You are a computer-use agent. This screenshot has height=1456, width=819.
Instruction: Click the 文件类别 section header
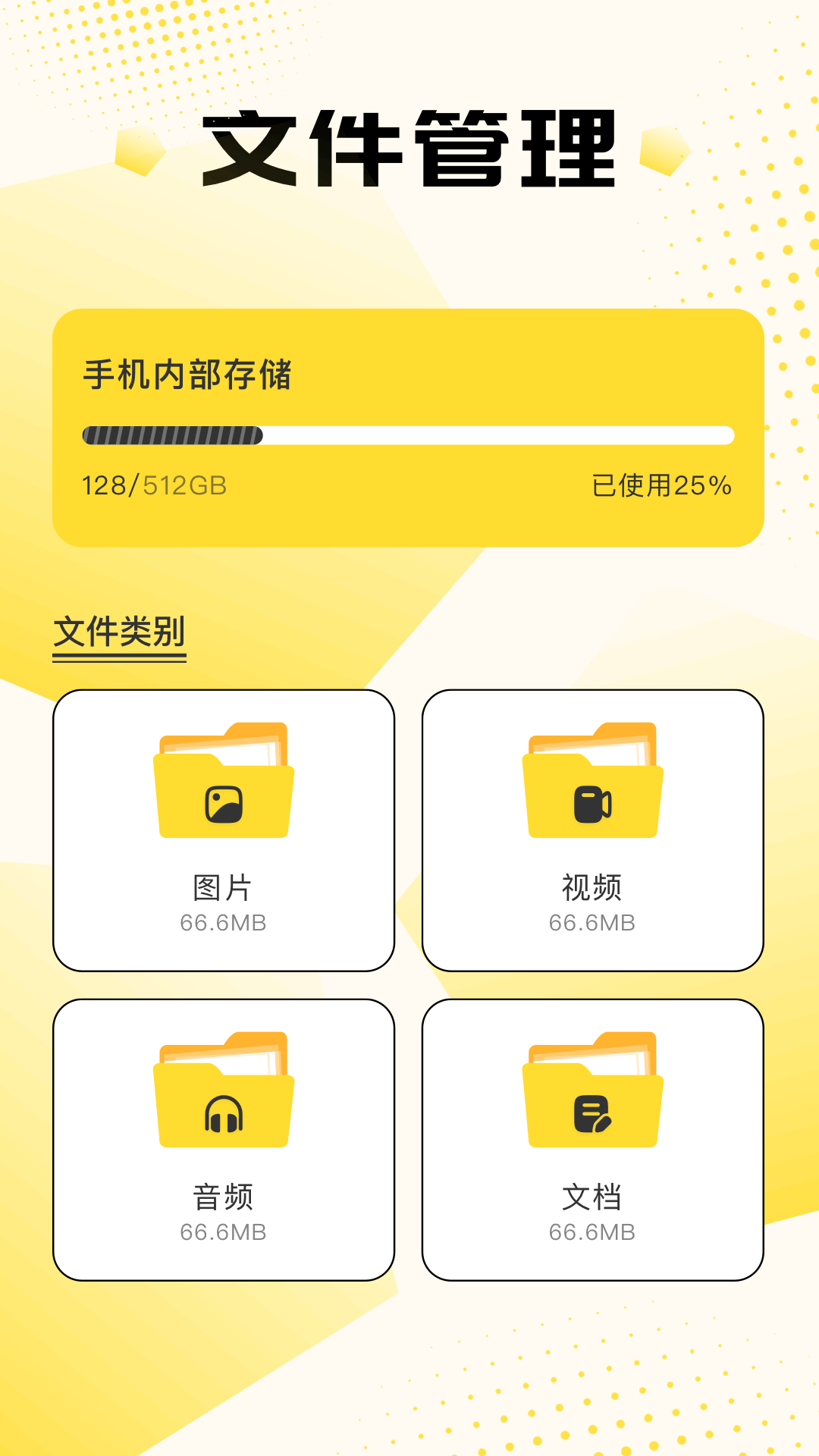coord(119,630)
